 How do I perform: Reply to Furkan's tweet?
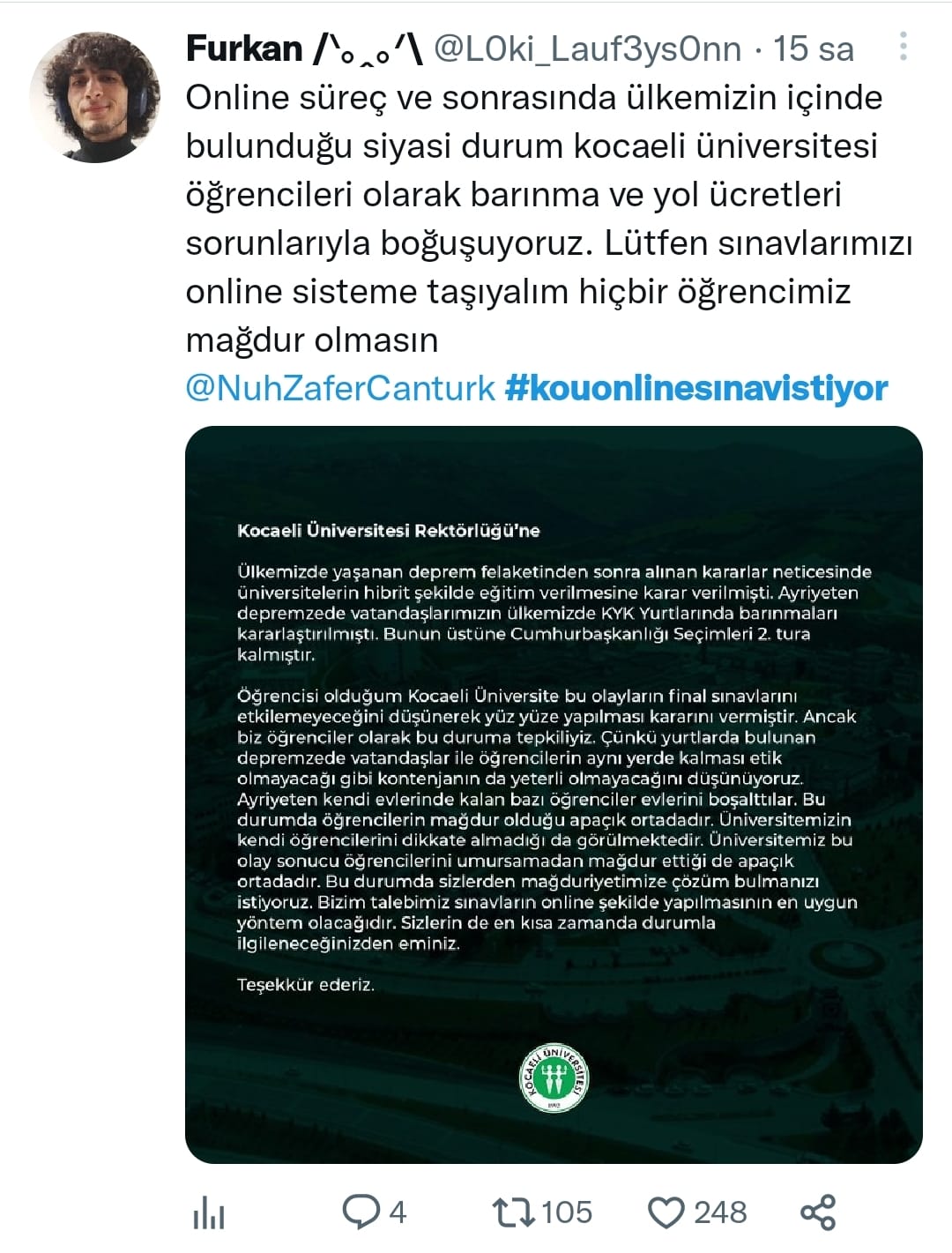(x=361, y=1212)
